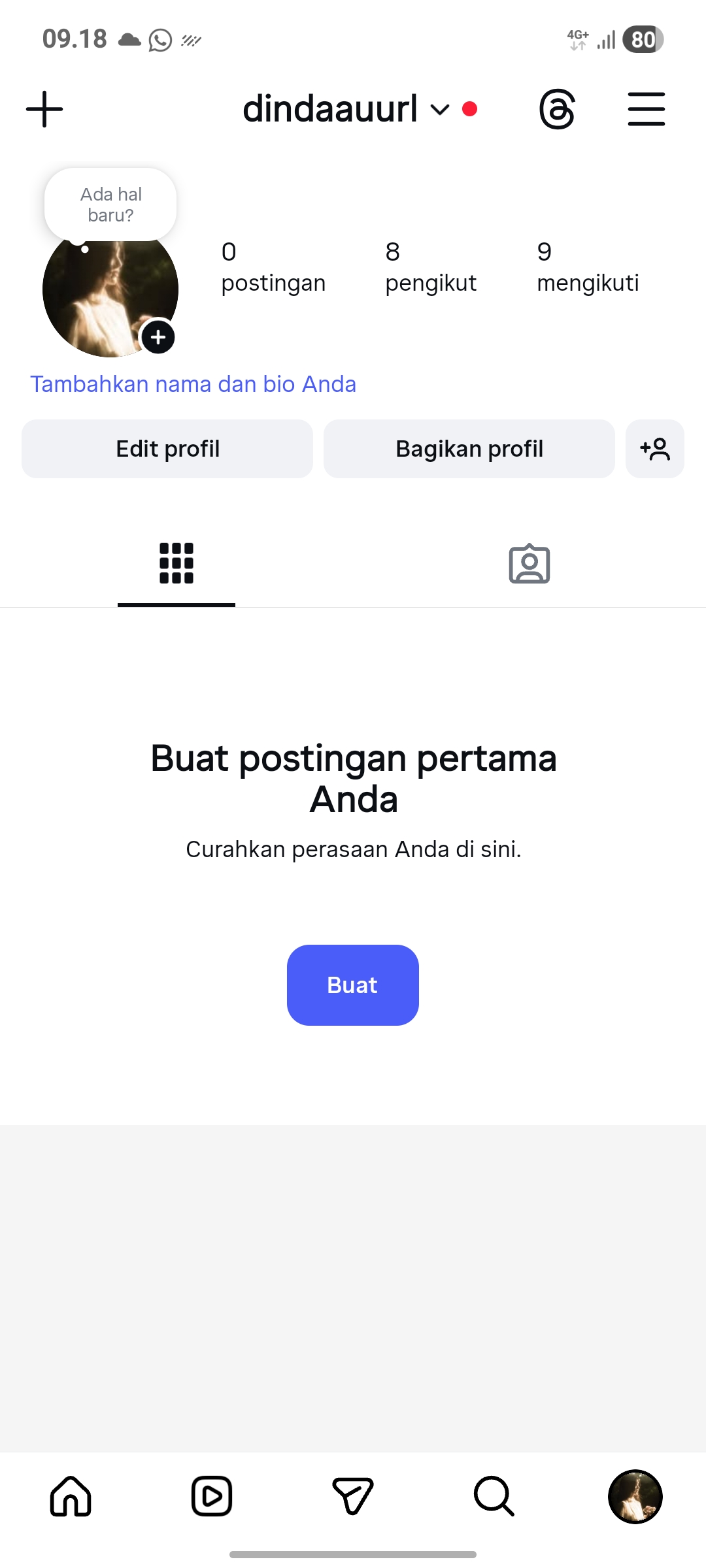
Task: Open the Threads icon
Action: (557, 109)
